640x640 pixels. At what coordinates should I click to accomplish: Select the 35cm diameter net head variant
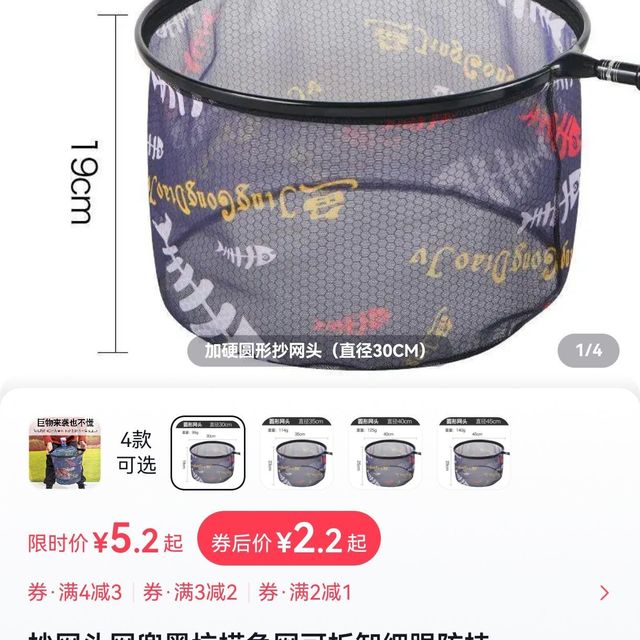tap(298, 453)
